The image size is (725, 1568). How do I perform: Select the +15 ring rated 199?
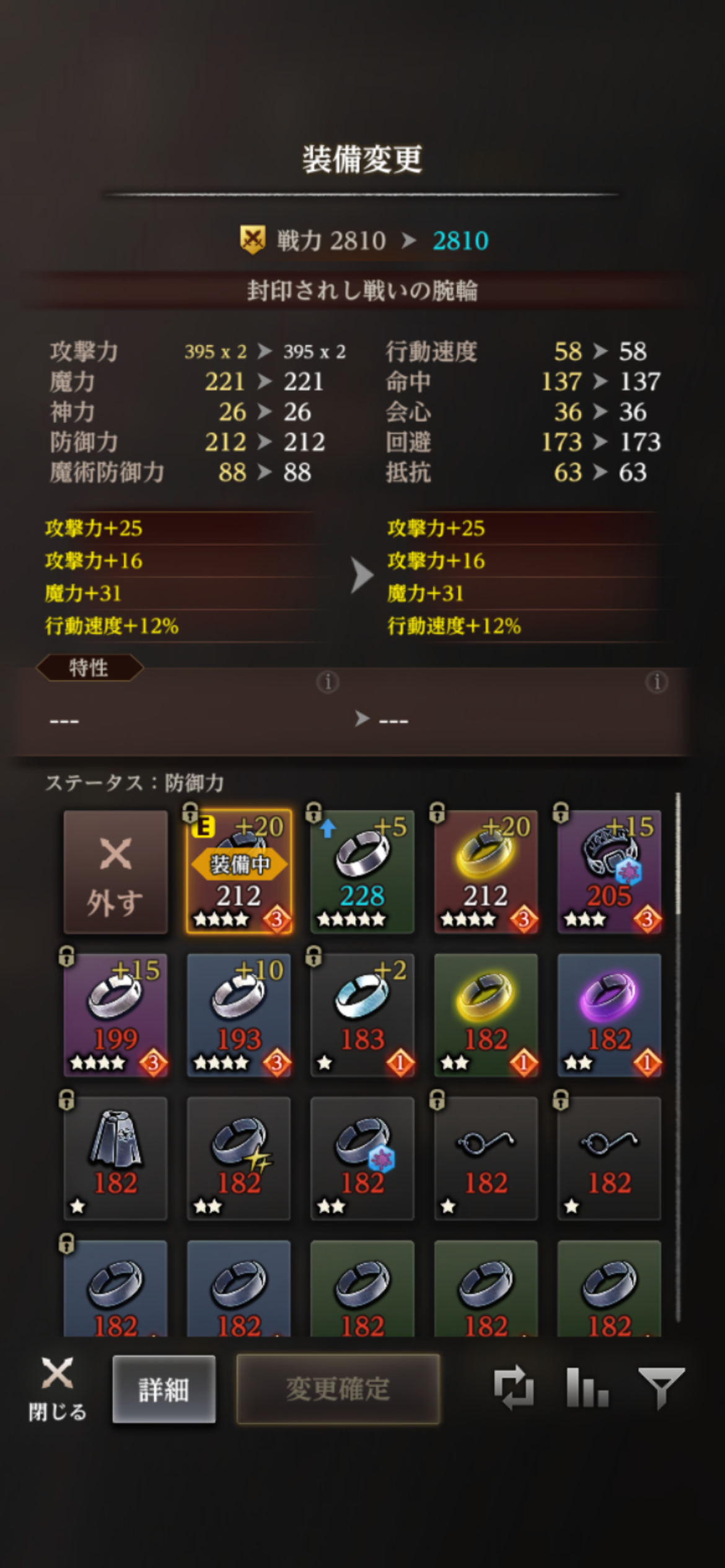pyautogui.click(x=115, y=1015)
